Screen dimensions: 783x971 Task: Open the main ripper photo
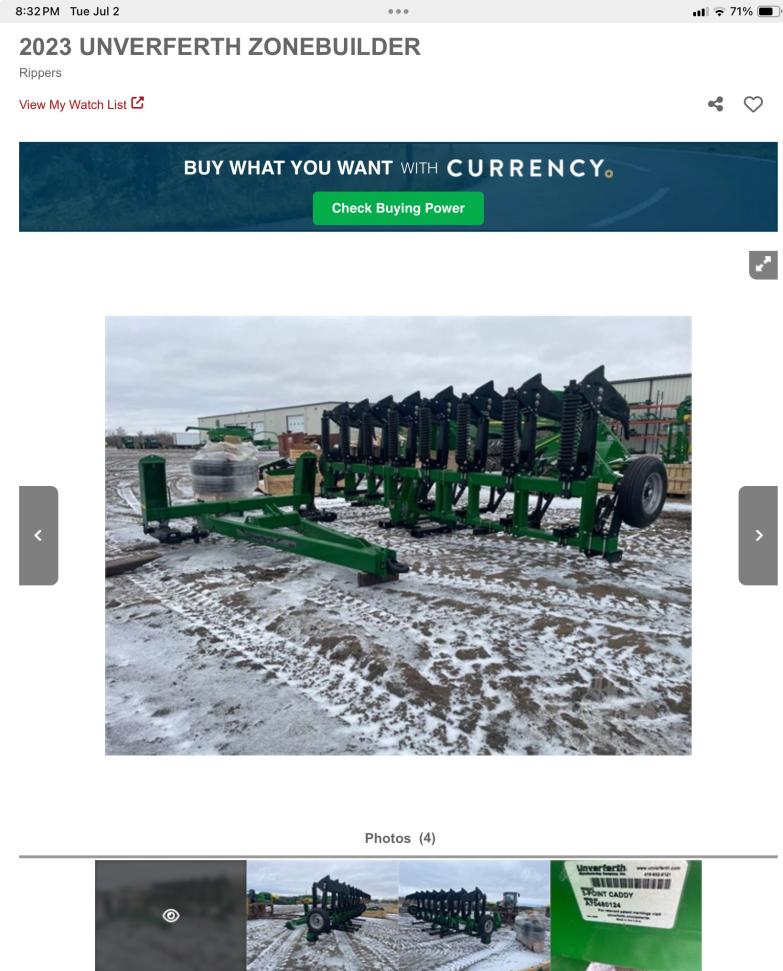(x=398, y=535)
